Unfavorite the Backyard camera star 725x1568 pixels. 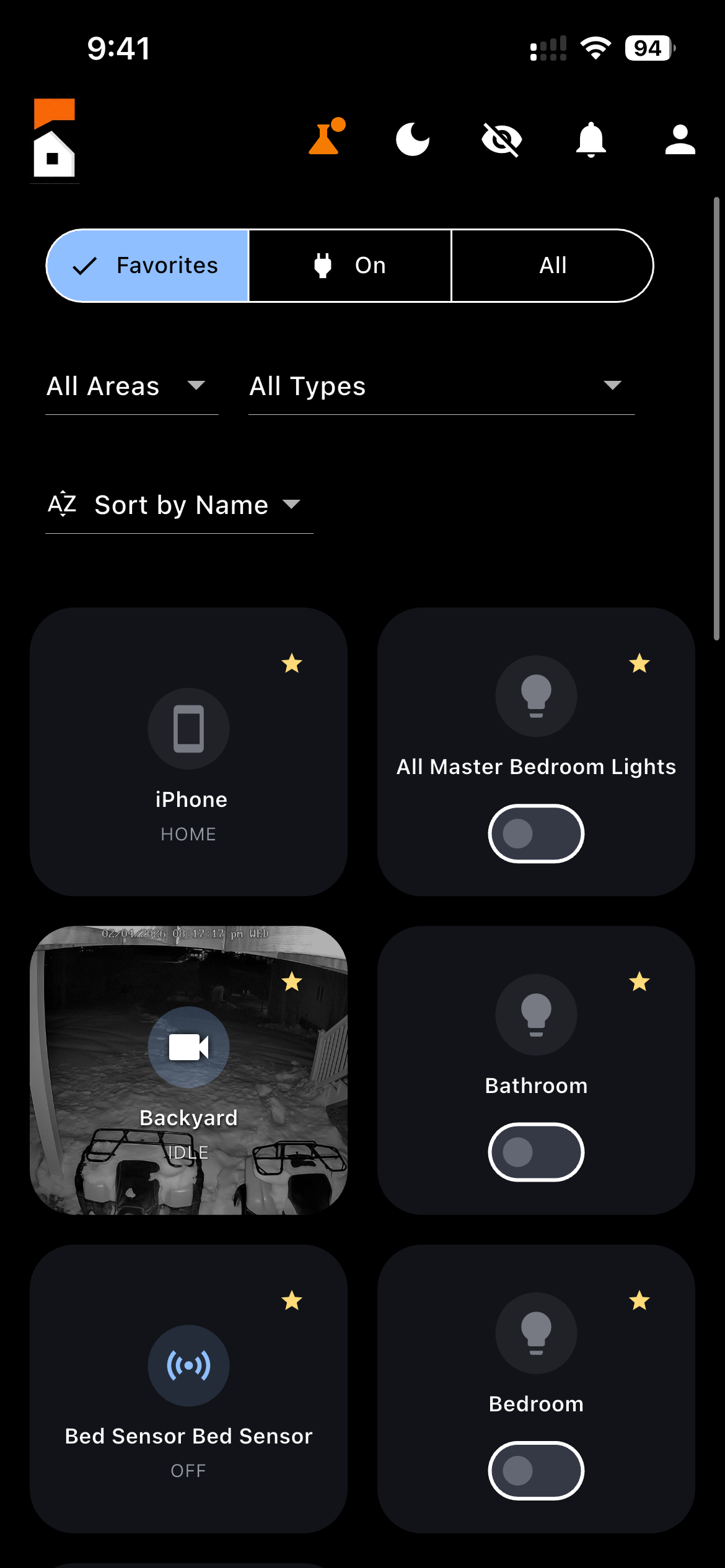click(292, 982)
